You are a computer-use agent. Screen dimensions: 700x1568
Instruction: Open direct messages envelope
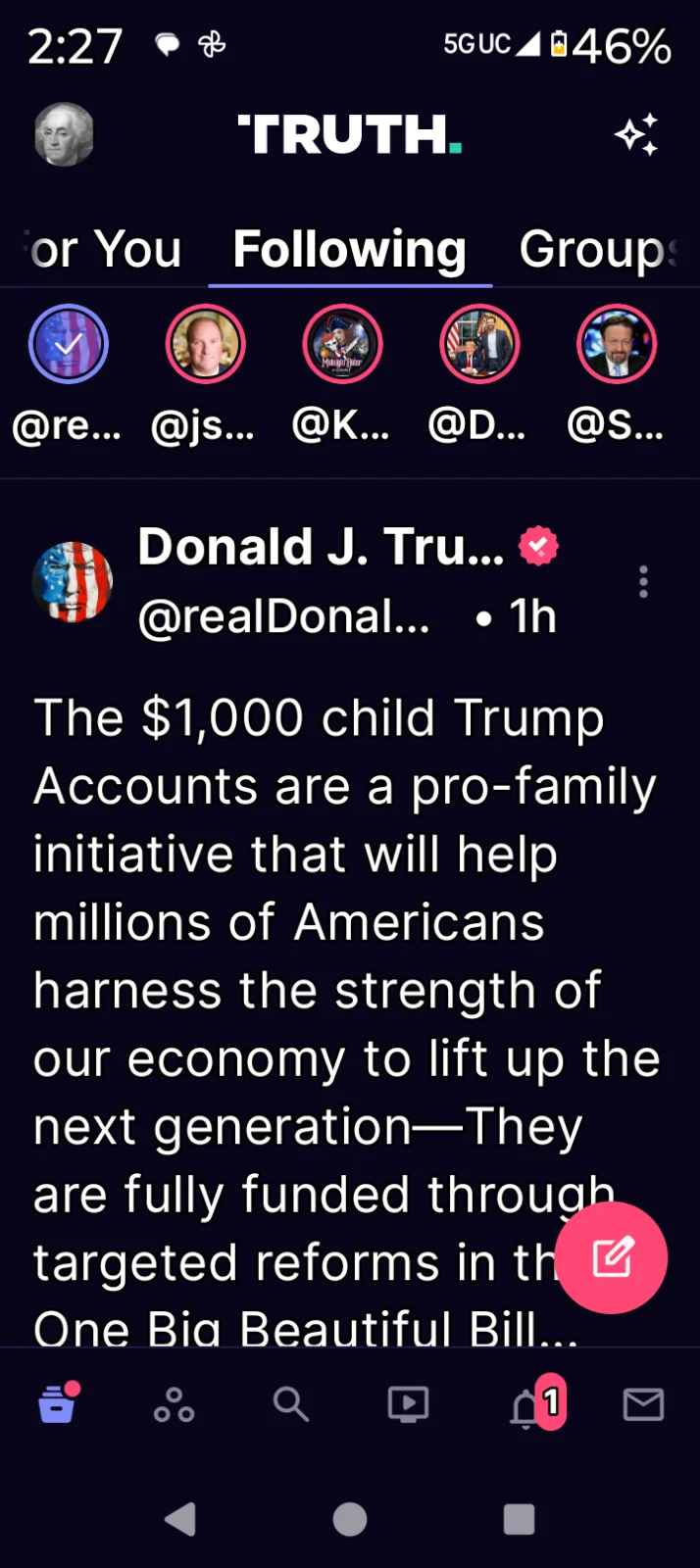(x=643, y=1405)
